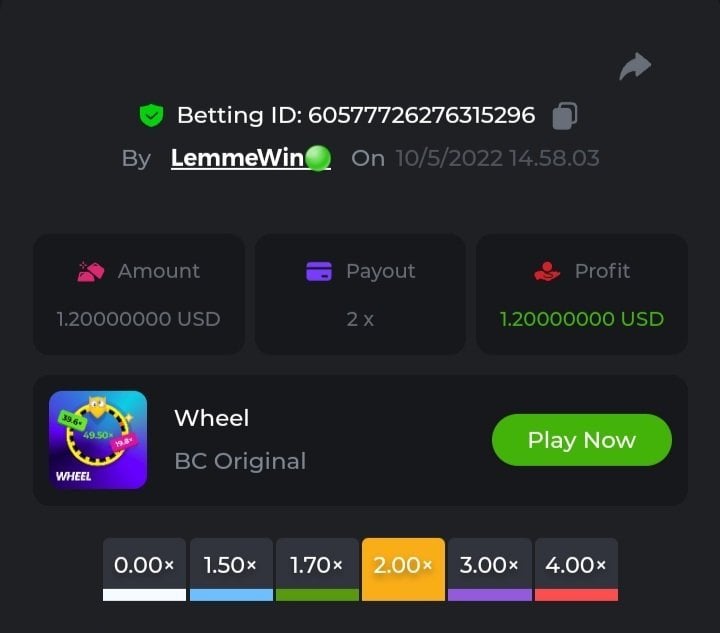Screen dimensions: 720x633
Task: Open the Wheel game thumbnail
Action: coord(98,440)
